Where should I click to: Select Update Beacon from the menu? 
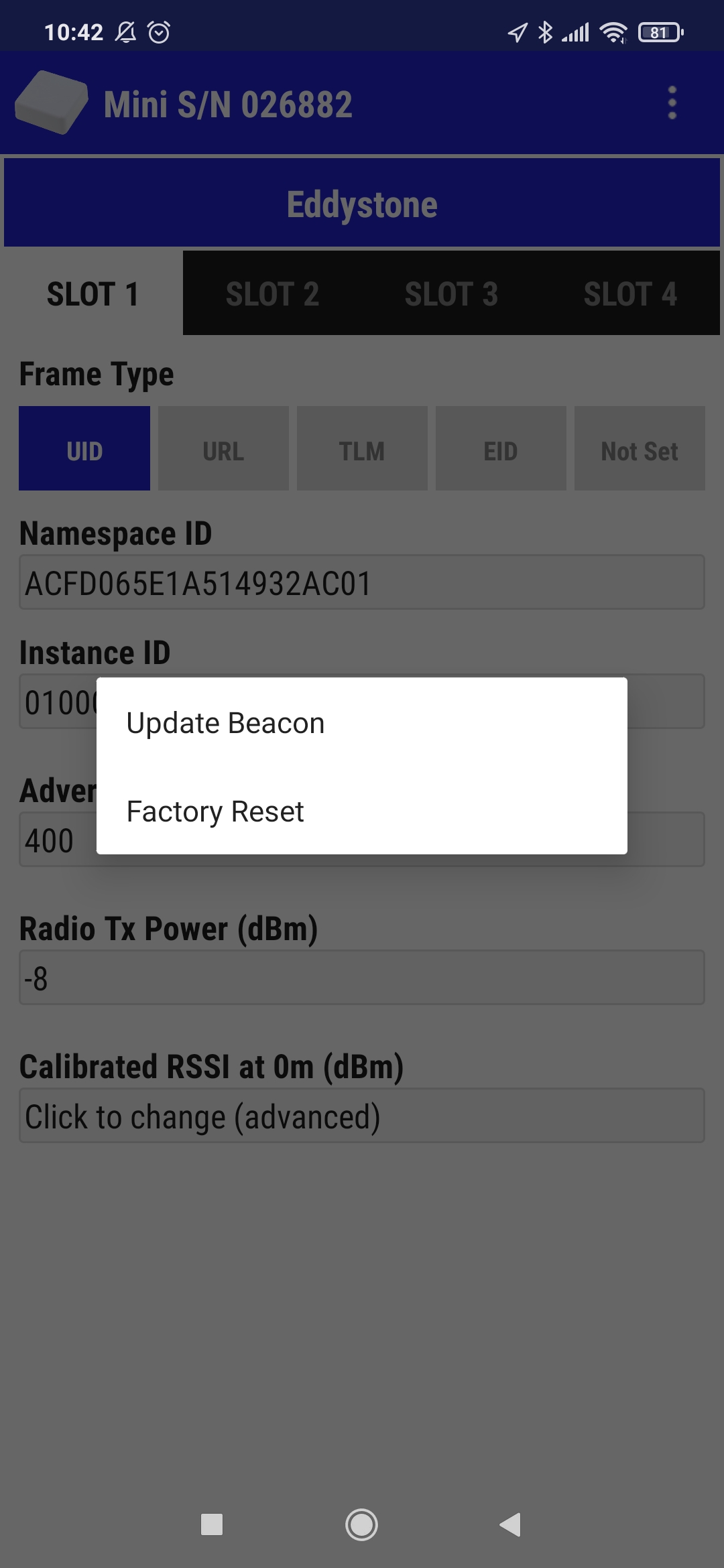(x=361, y=722)
